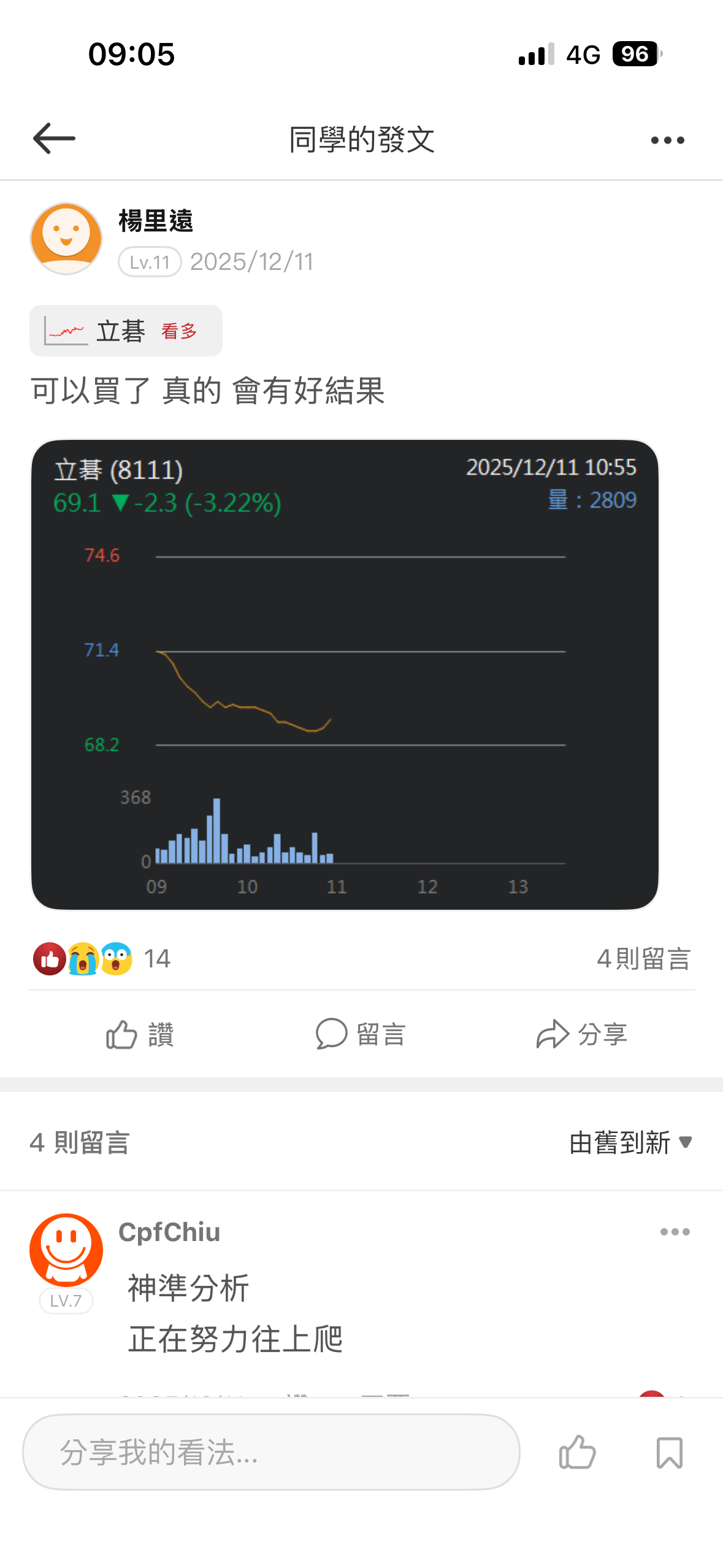723x1568 pixels.
Task: Share the post with 分享
Action: click(581, 1035)
